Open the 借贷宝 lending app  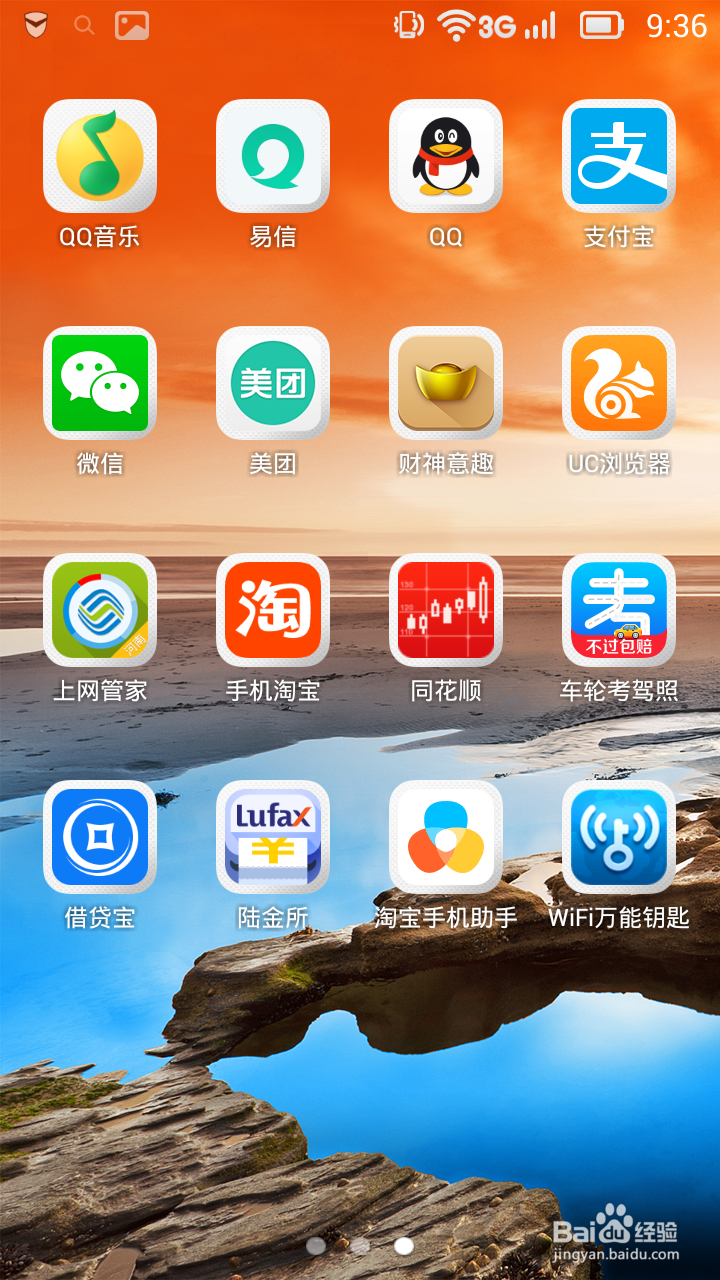coord(99,838)
